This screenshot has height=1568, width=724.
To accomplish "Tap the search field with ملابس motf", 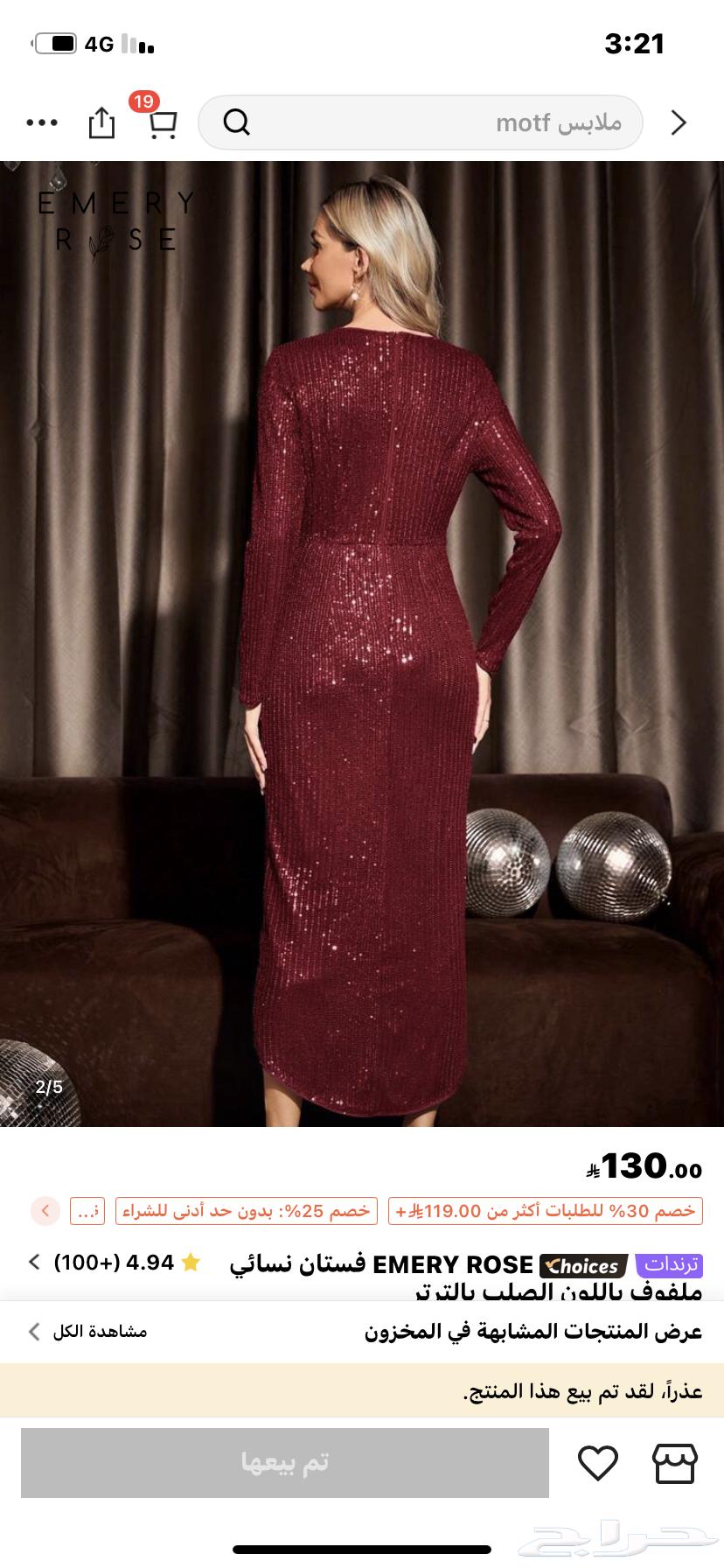I will (420, 122).
